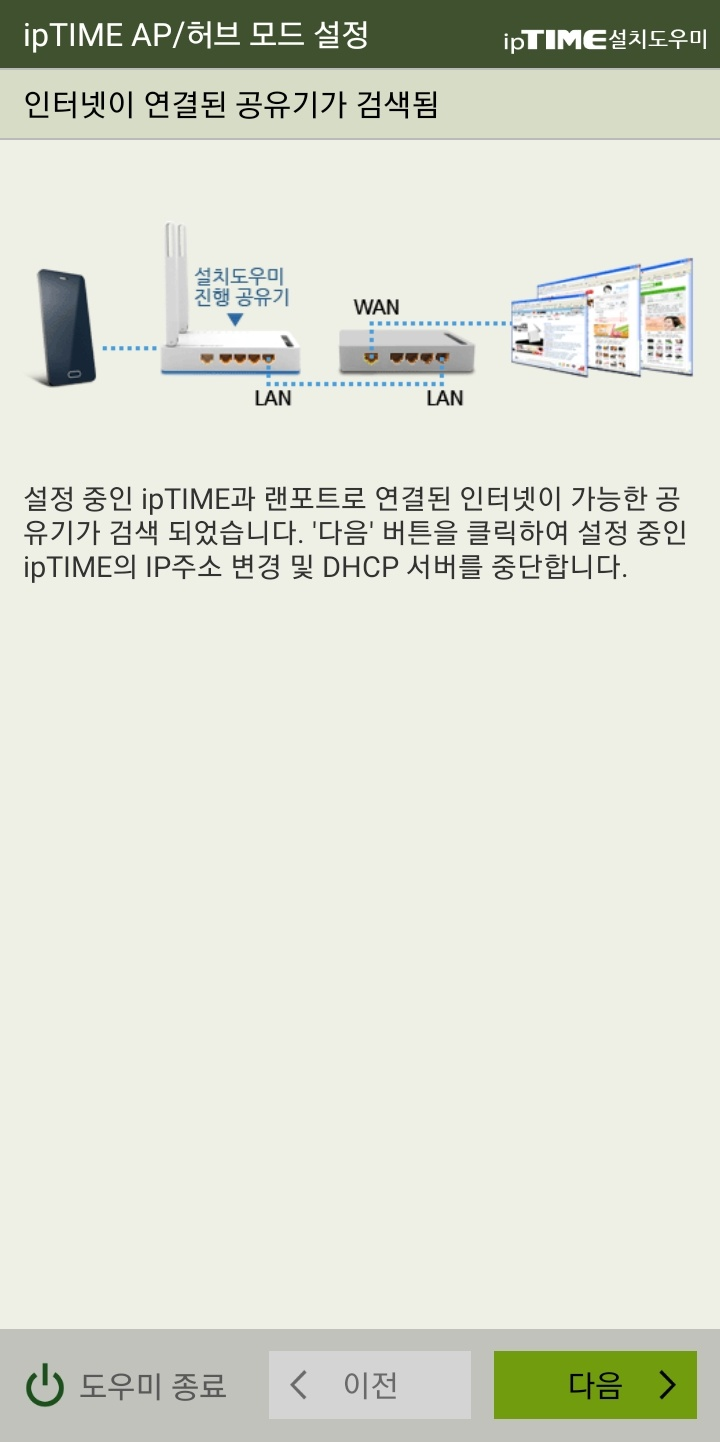Go back with the 이전 button
This screenshot has width=720, height=1442.
[x=369, y=1385]
